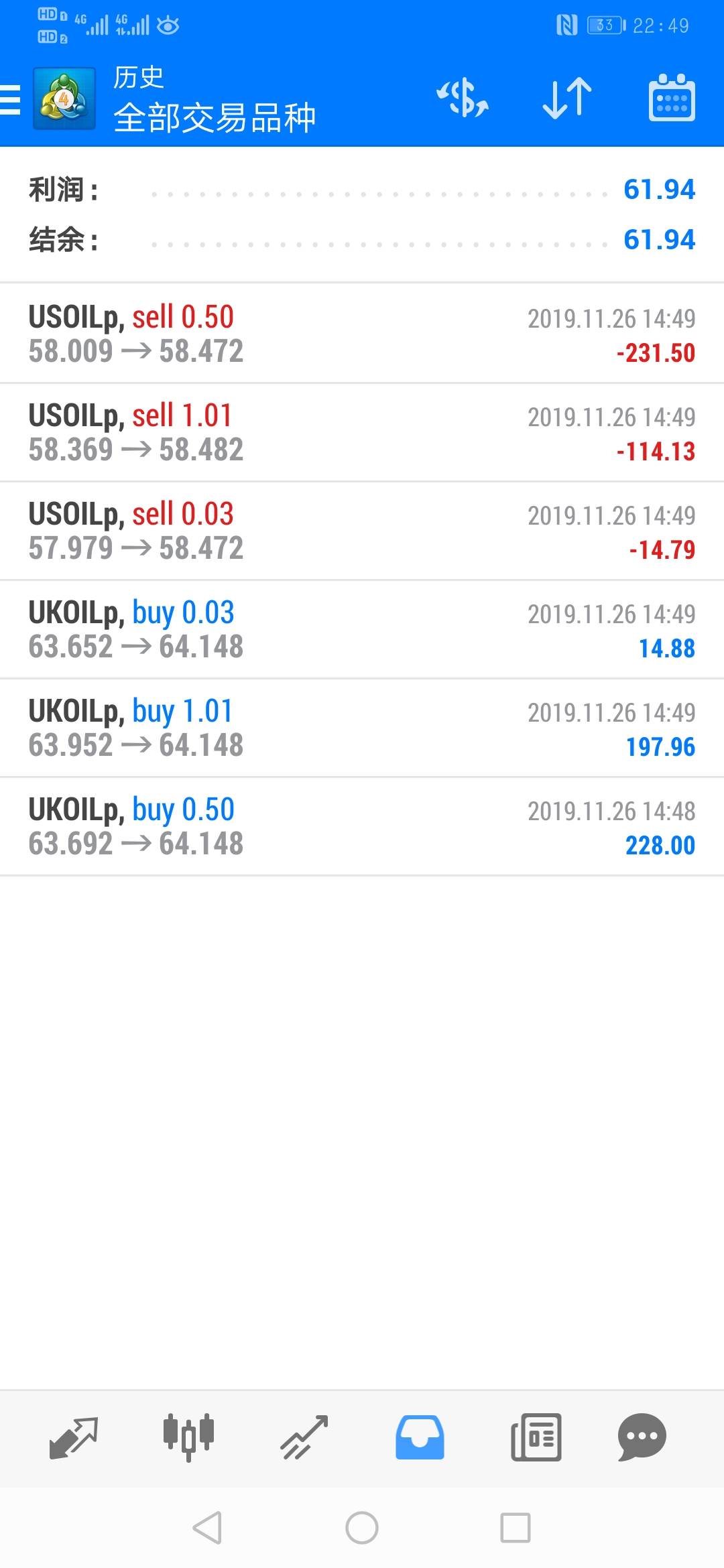
Task: Switch to the Quotes tab
Action: click(x=74, y=1437)
